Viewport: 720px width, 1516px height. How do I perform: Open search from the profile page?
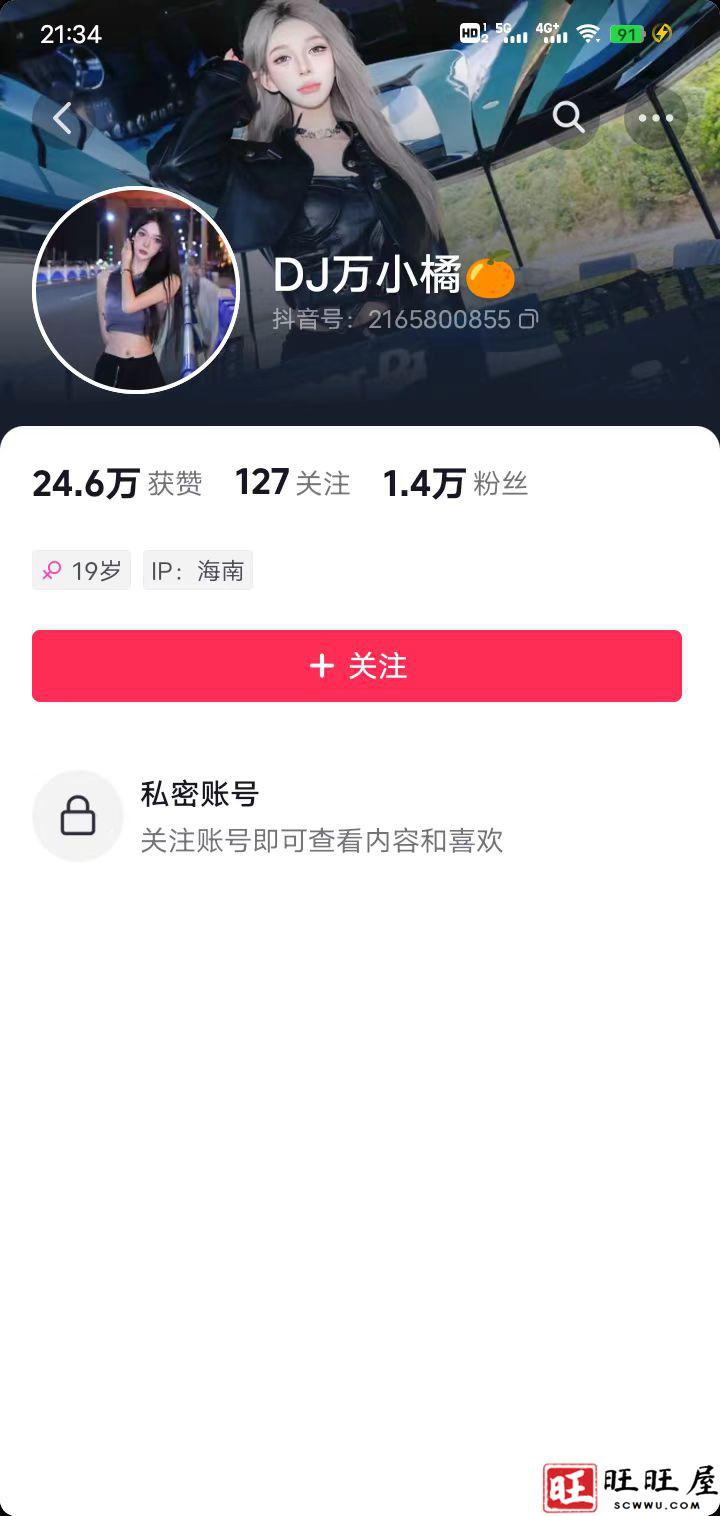click(570, 118)
